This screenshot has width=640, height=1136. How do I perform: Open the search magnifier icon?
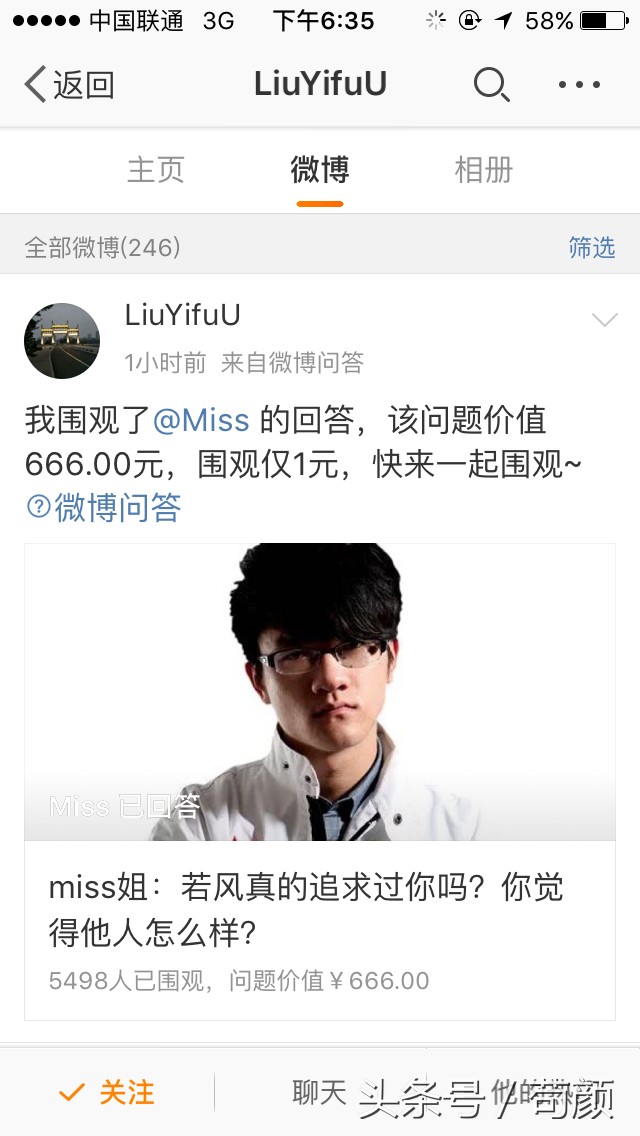(491, 85)
